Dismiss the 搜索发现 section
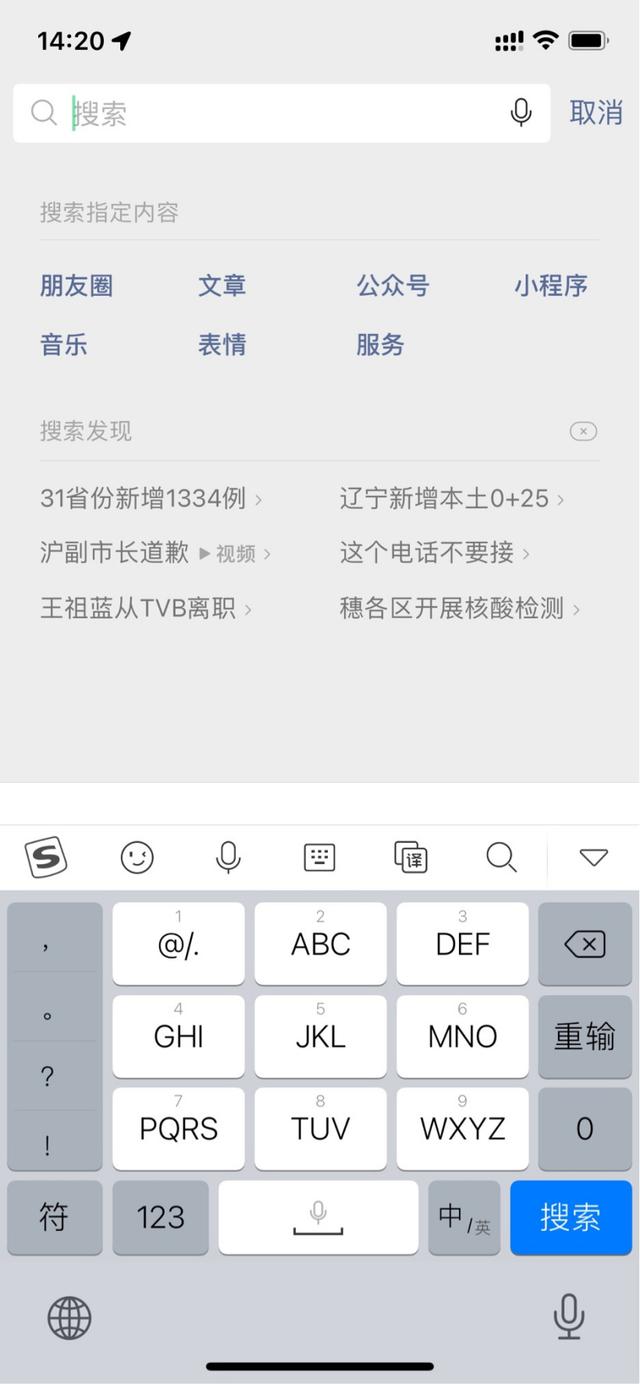This screenshot has width=640, height=1384. coord(583,431)
